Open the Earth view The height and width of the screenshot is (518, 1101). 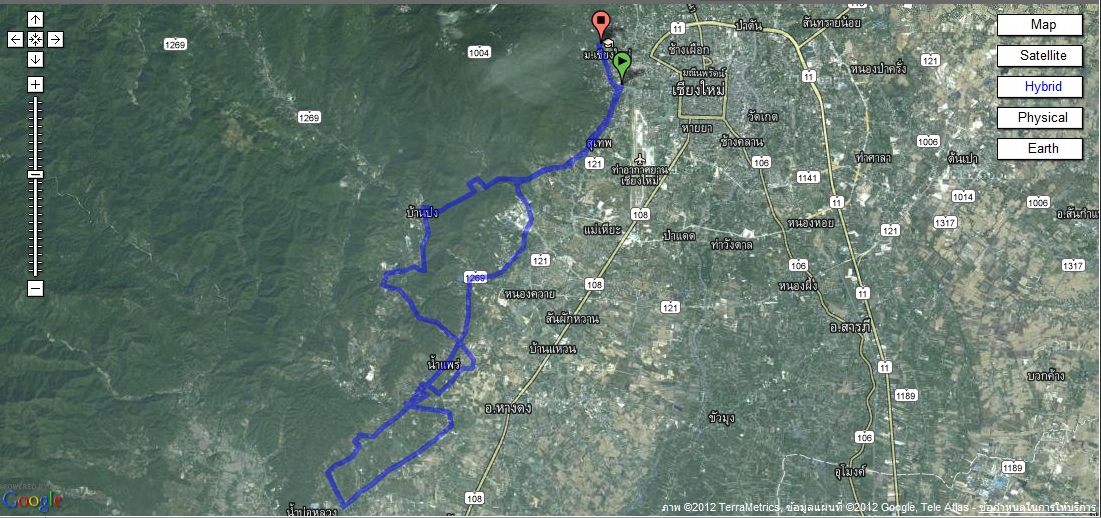click(1042, 149)
